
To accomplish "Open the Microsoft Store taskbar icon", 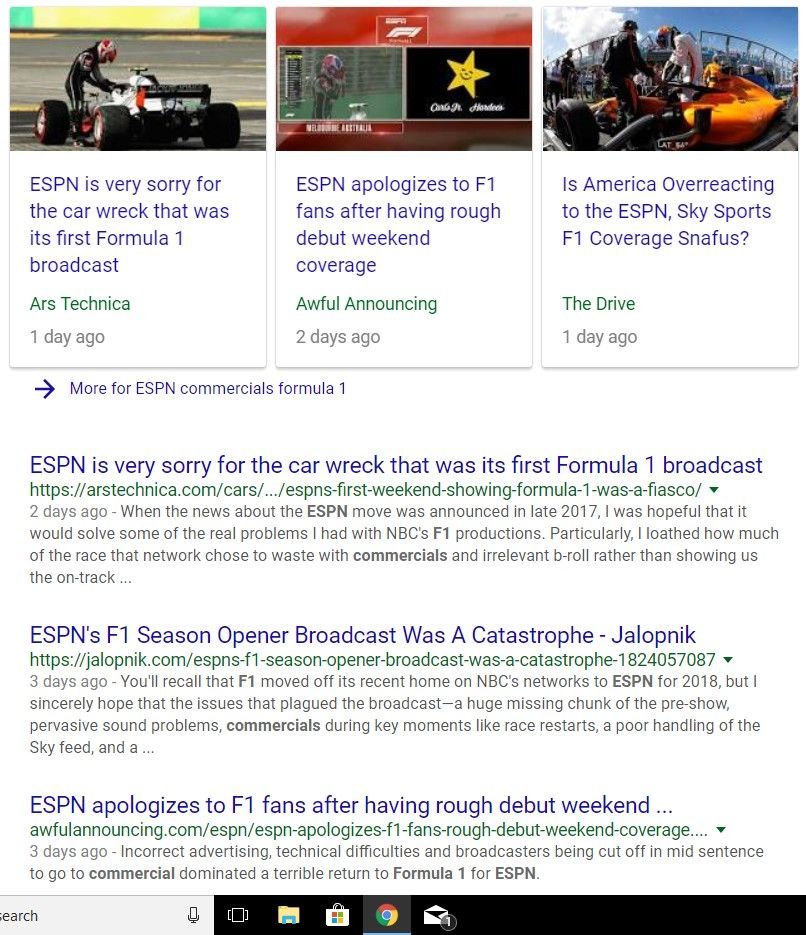I will [337, 915].
